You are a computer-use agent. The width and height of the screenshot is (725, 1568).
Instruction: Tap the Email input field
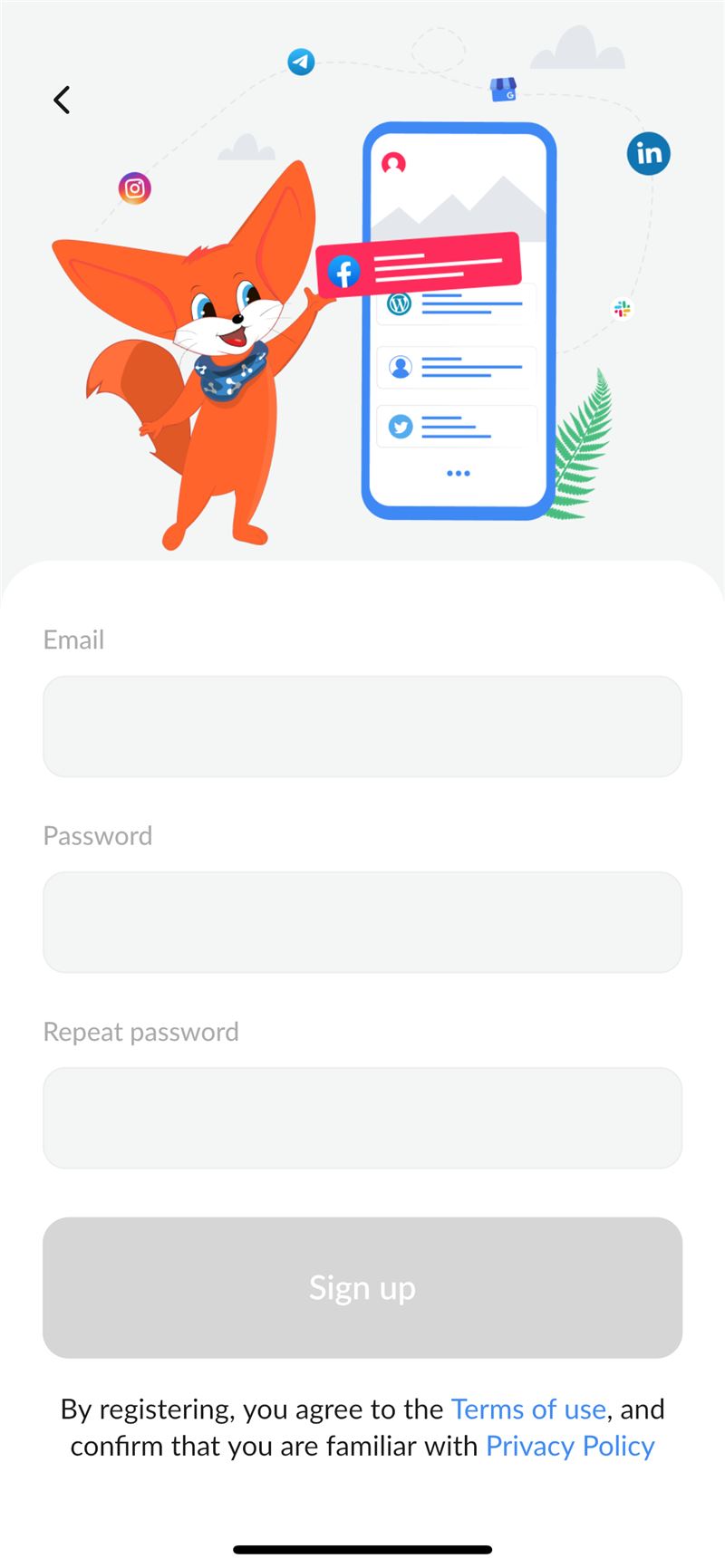coord(362,726)
